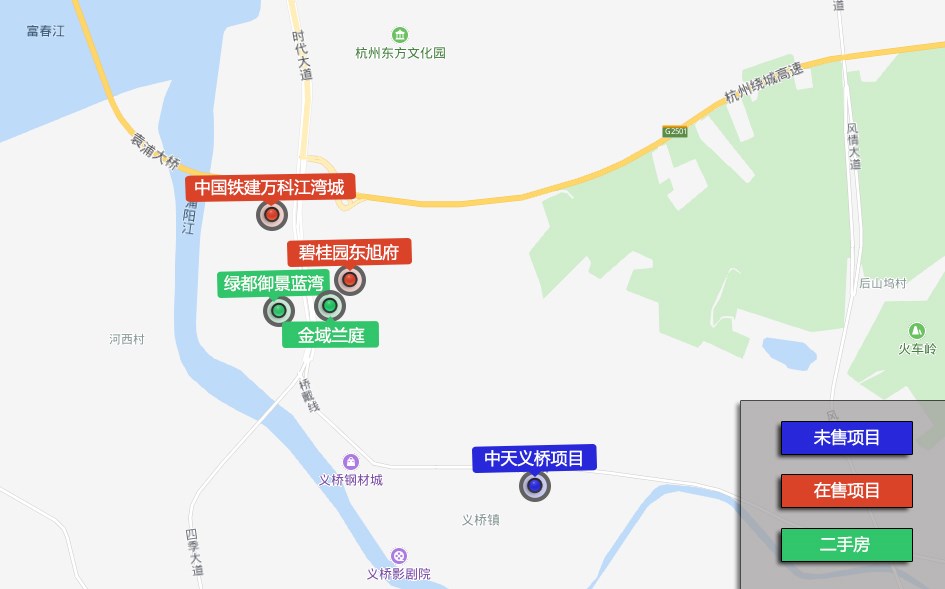Choose the 二手房 filter button
945x589 pixels.
pos(846,545)
